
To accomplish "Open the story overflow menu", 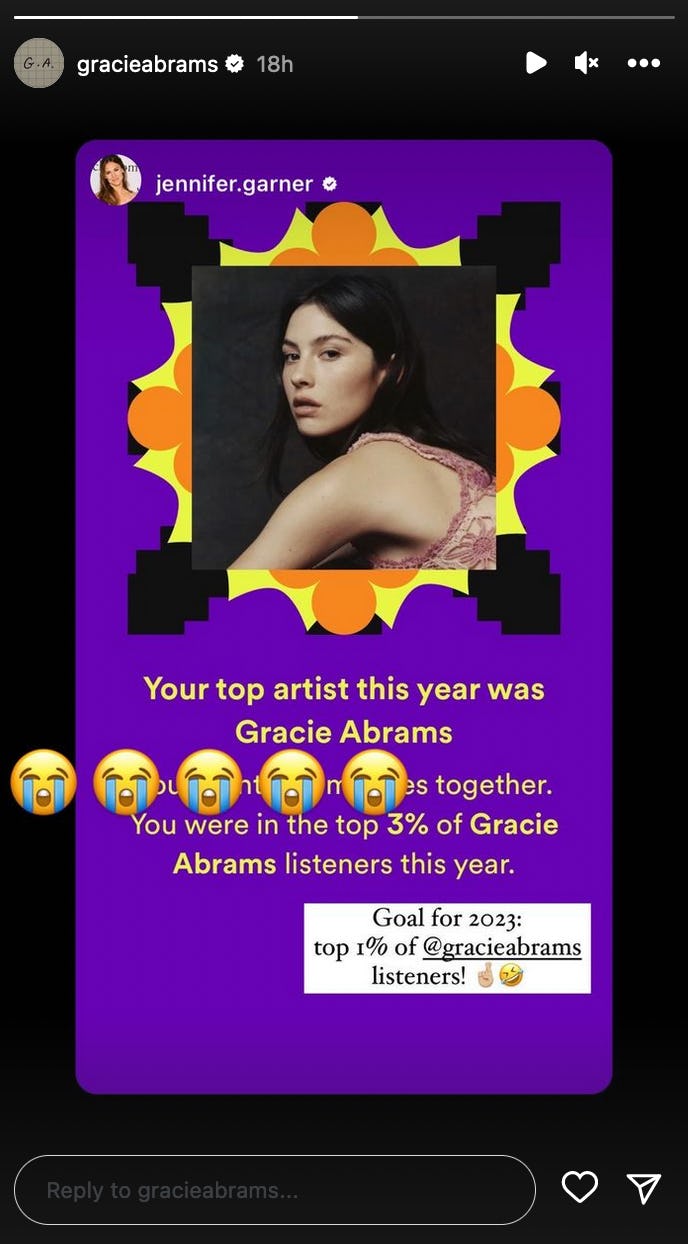I will [x=643, y=63].
